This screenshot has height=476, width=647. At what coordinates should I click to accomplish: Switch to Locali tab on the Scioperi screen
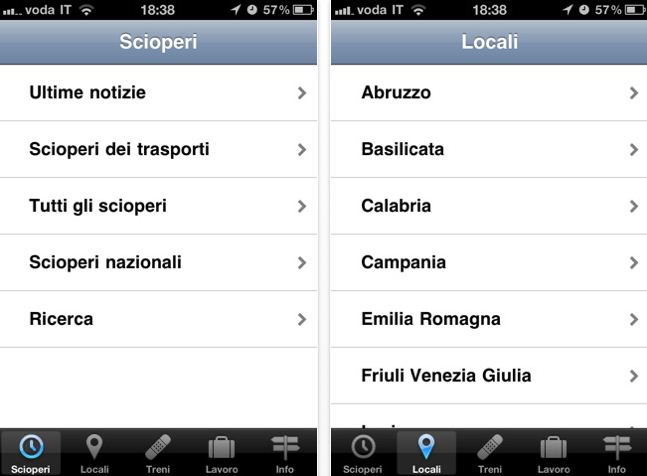(x=94, y=453)
